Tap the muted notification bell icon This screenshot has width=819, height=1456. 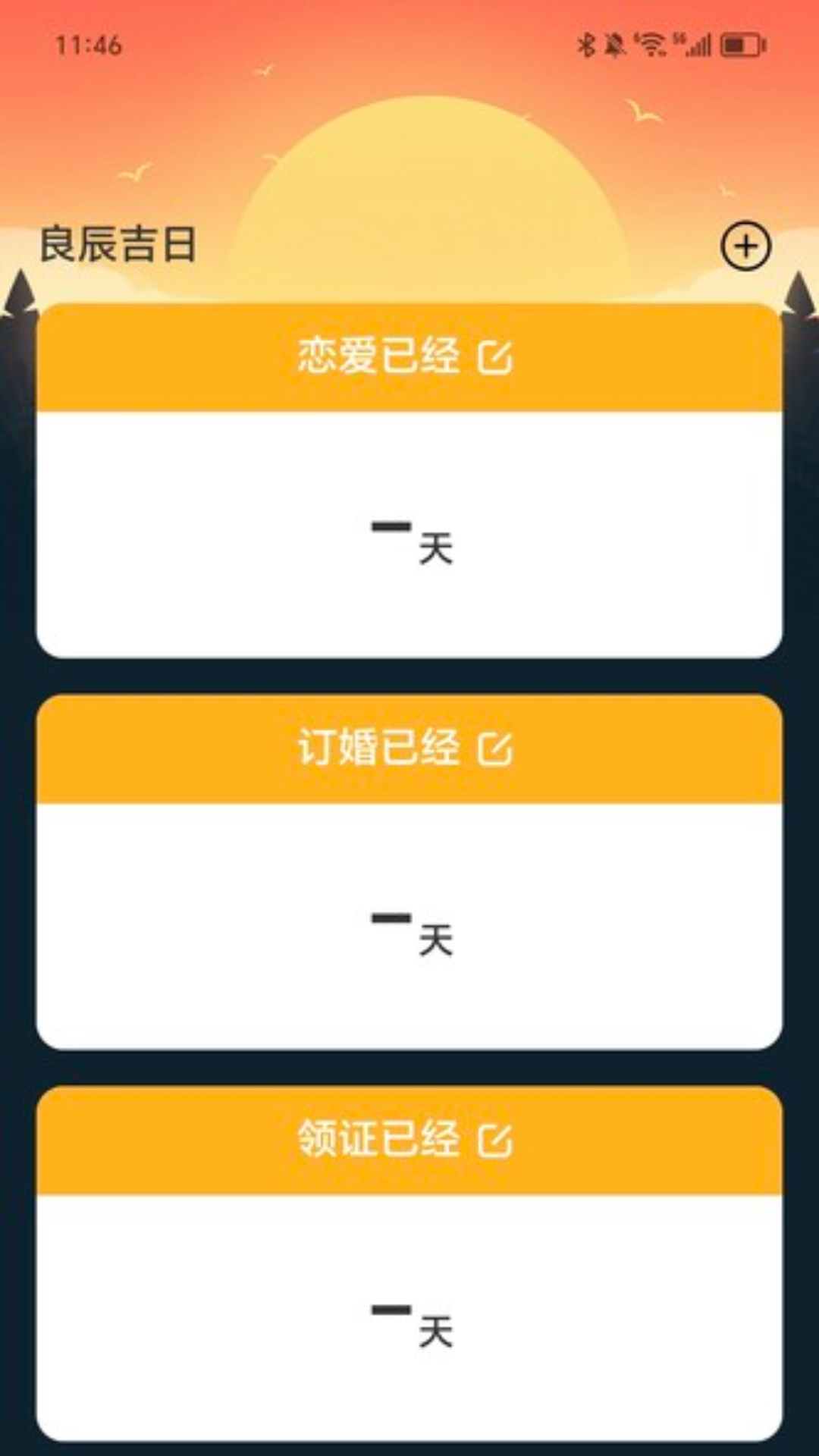click(x=616, y=45)
